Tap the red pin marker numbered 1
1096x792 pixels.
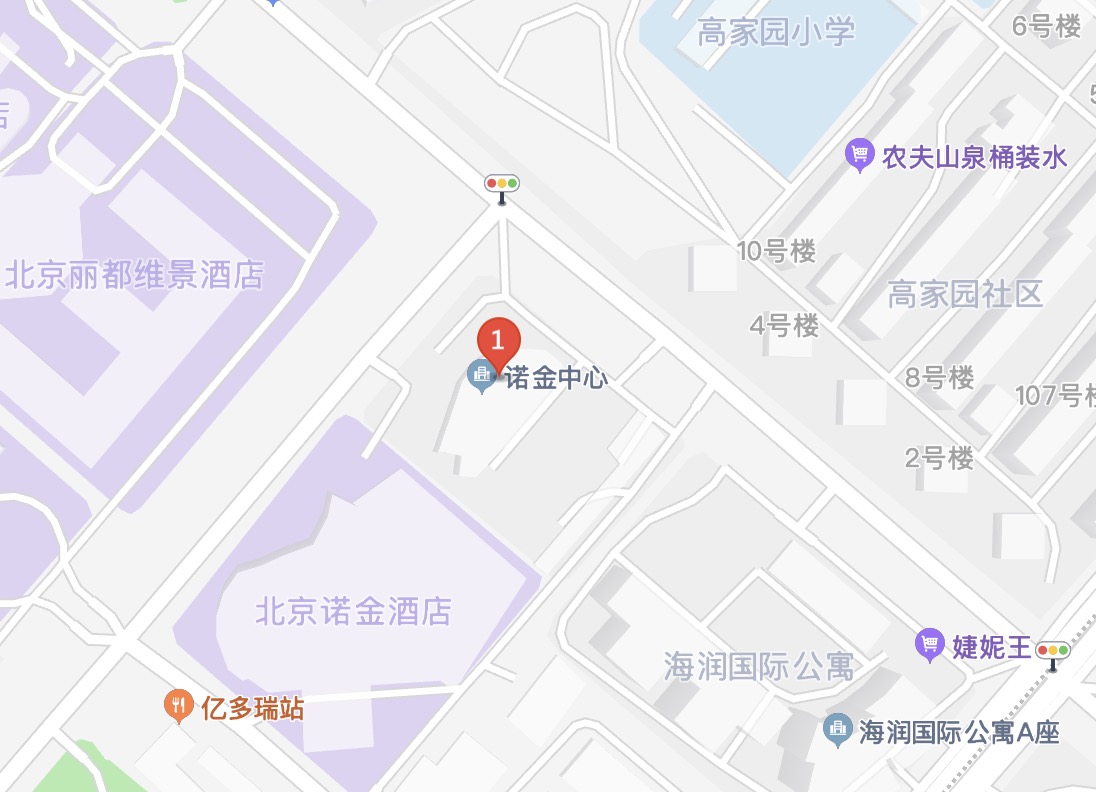click(499, 341)
